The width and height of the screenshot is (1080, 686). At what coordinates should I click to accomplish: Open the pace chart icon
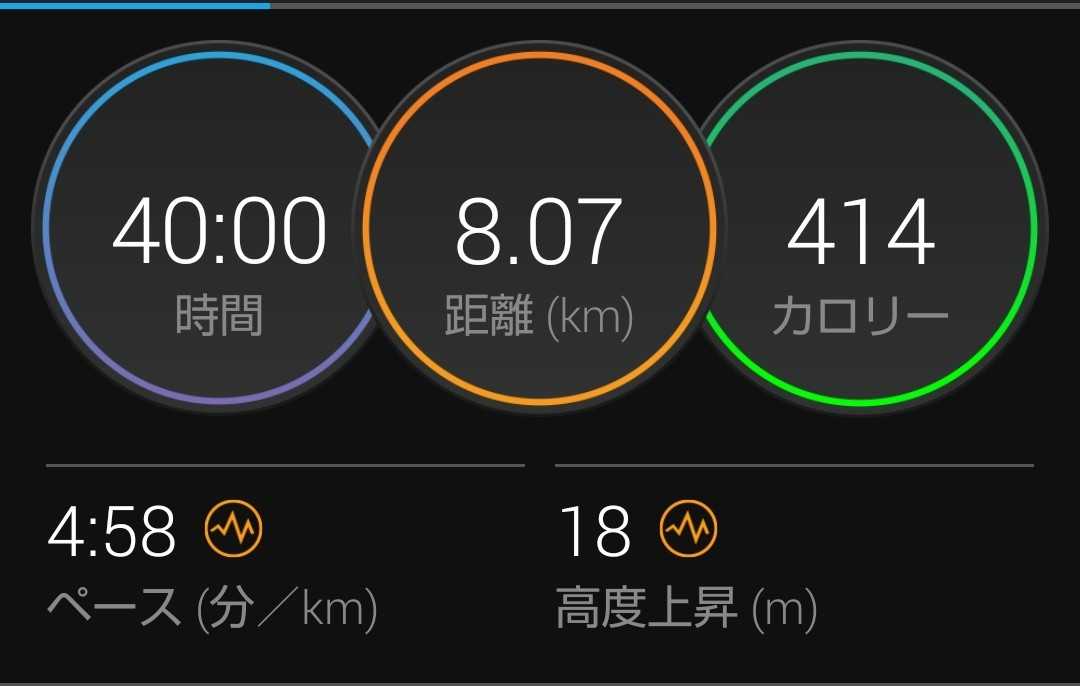[234, 529]
